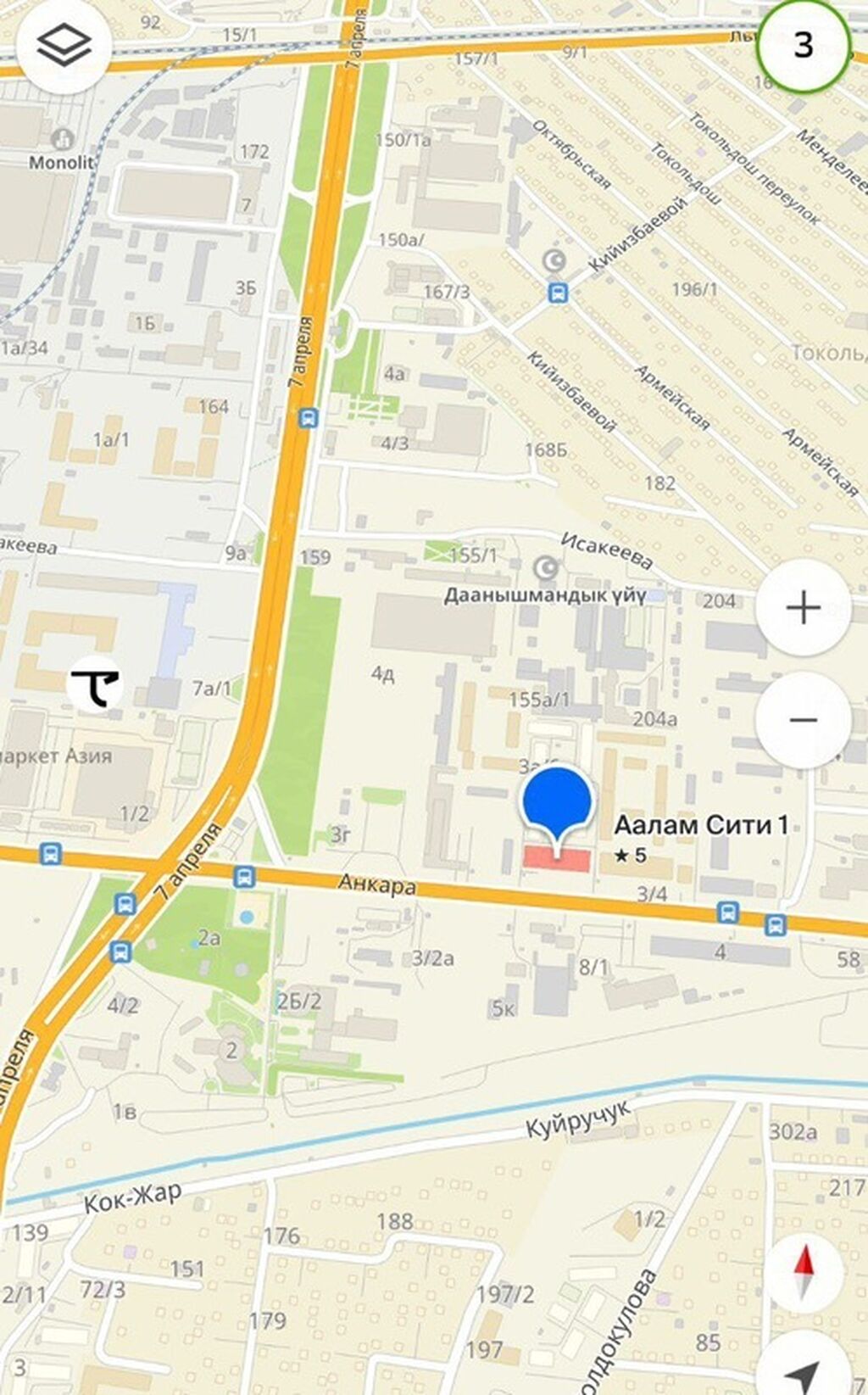Open the traffic level indicator showing 3
This screenshot has width=868, height=1395.
(x=803, y=45)
